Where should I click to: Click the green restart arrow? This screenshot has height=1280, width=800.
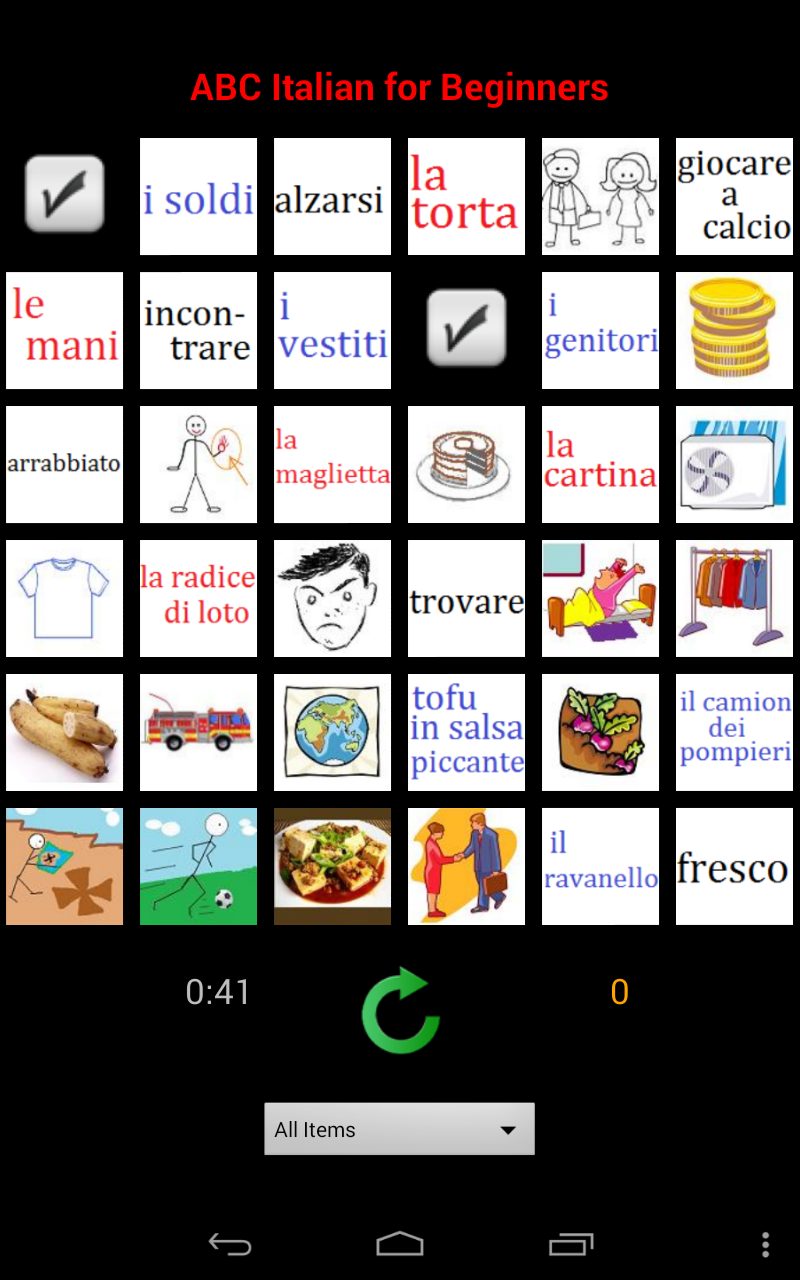[399, 1010]
